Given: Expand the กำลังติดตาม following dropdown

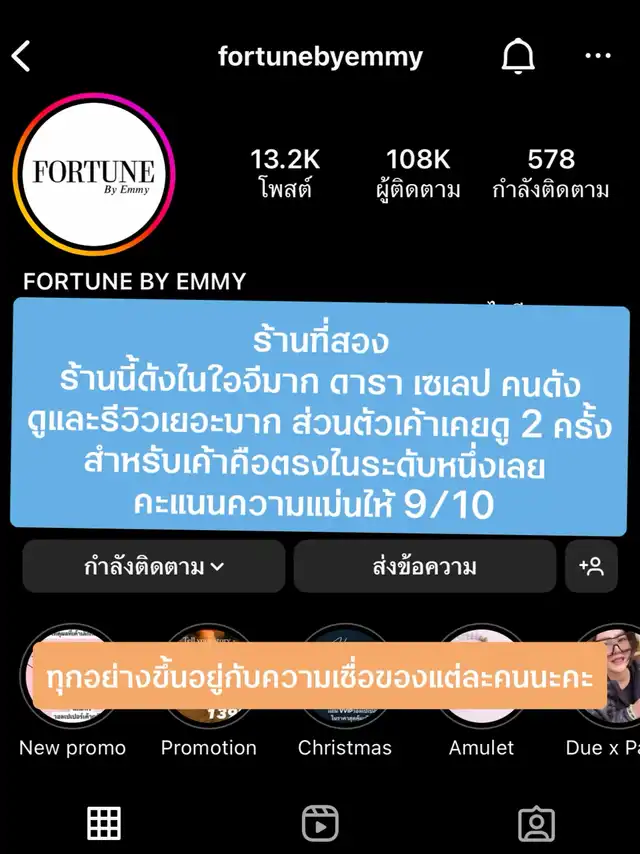Looking at the screenshot, I should pyautogui.click(x=154, y=566).
